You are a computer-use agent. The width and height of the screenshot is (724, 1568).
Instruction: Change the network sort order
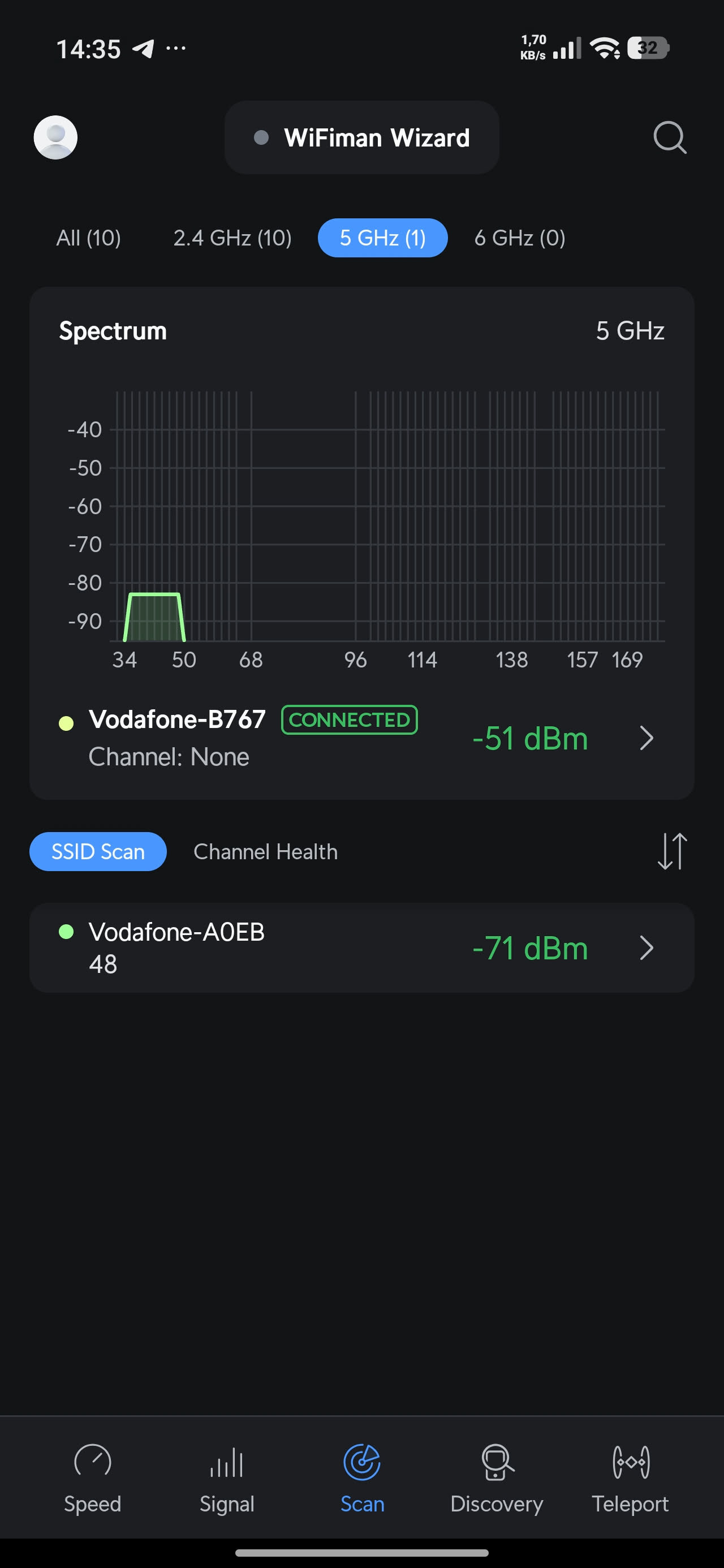pos(672,851)
